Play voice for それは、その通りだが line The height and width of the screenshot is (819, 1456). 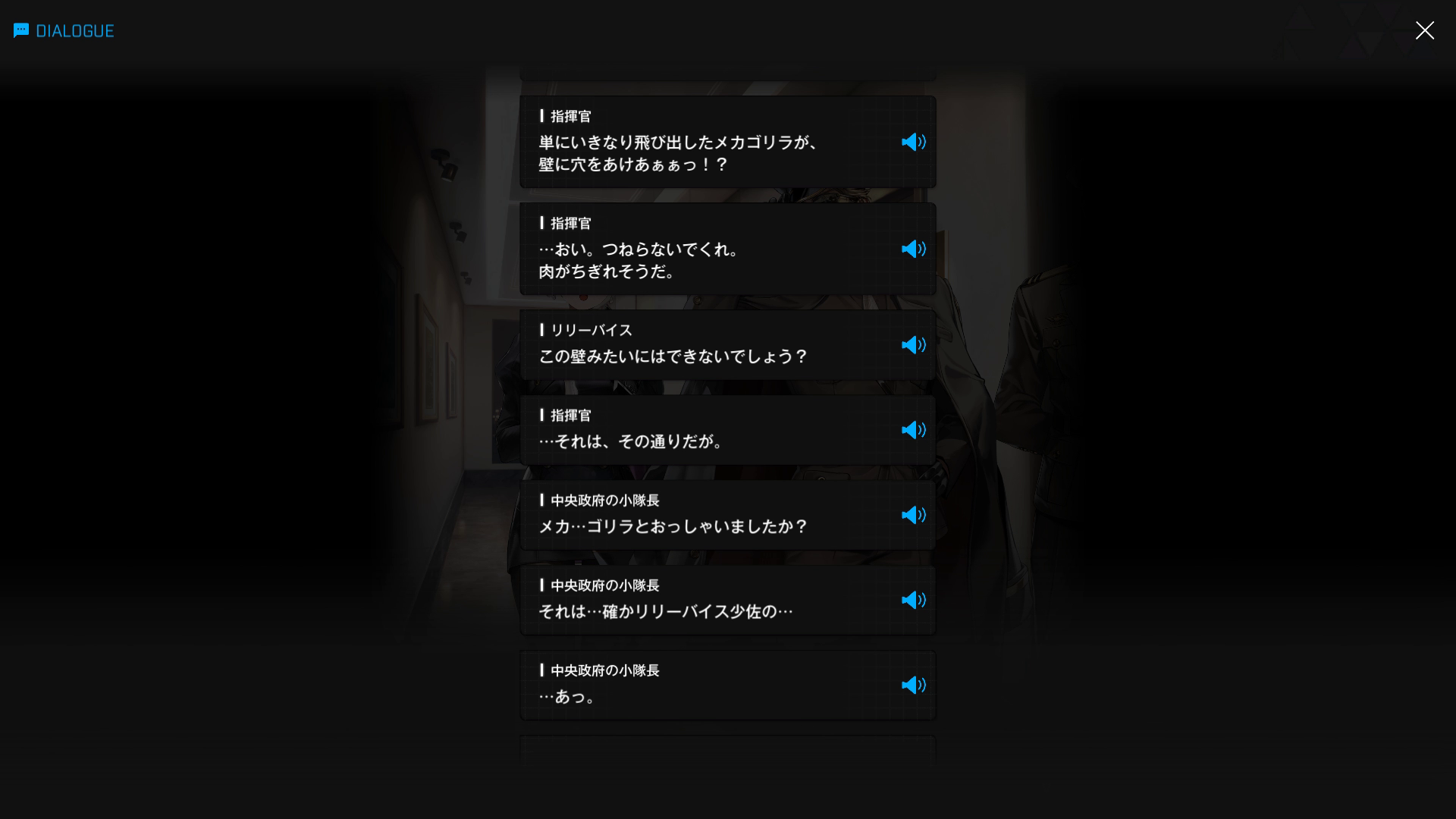(x=913, y=430)
